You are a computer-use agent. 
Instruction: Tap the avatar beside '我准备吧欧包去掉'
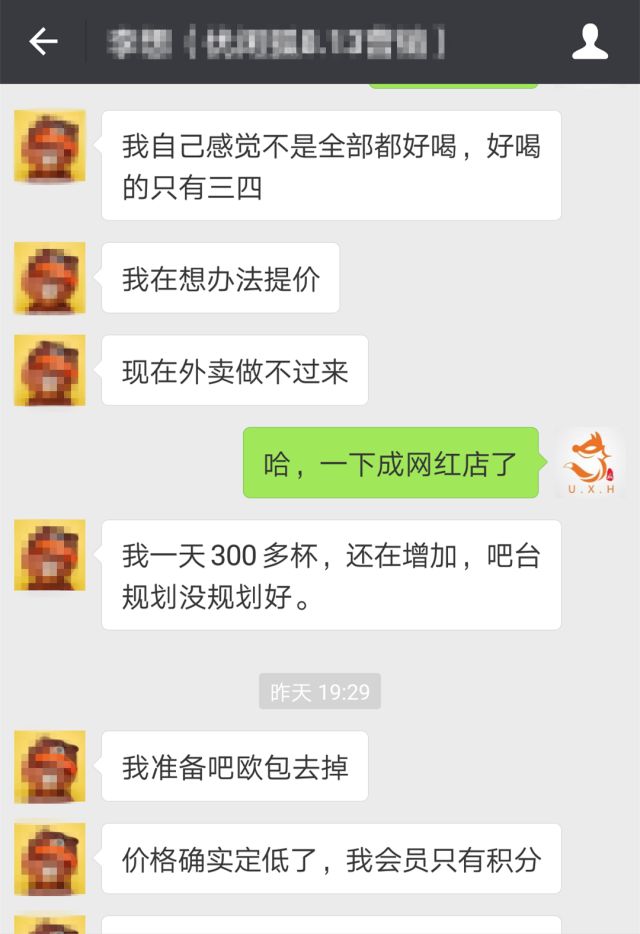[50, 766]
